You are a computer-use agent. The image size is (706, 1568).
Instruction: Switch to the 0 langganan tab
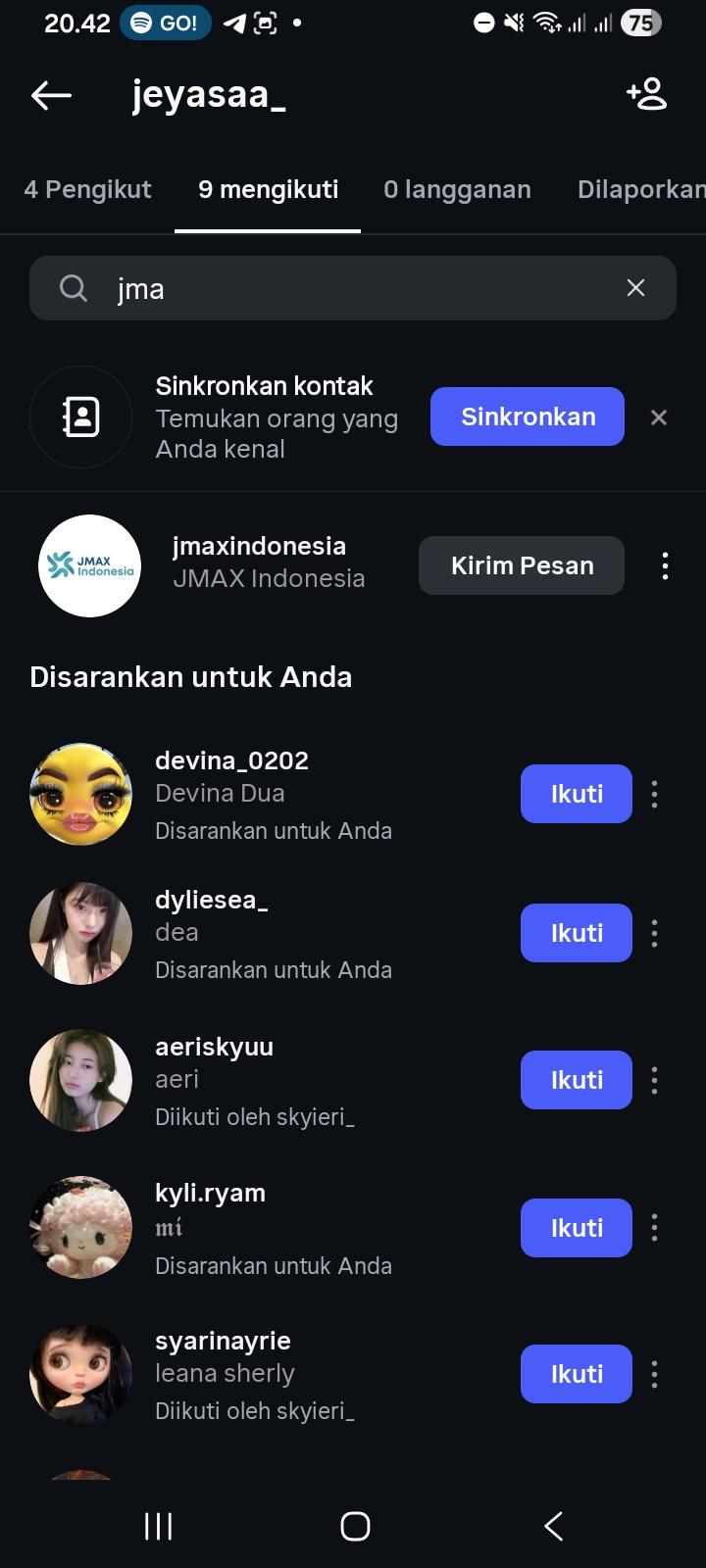(x=457, y=190)
